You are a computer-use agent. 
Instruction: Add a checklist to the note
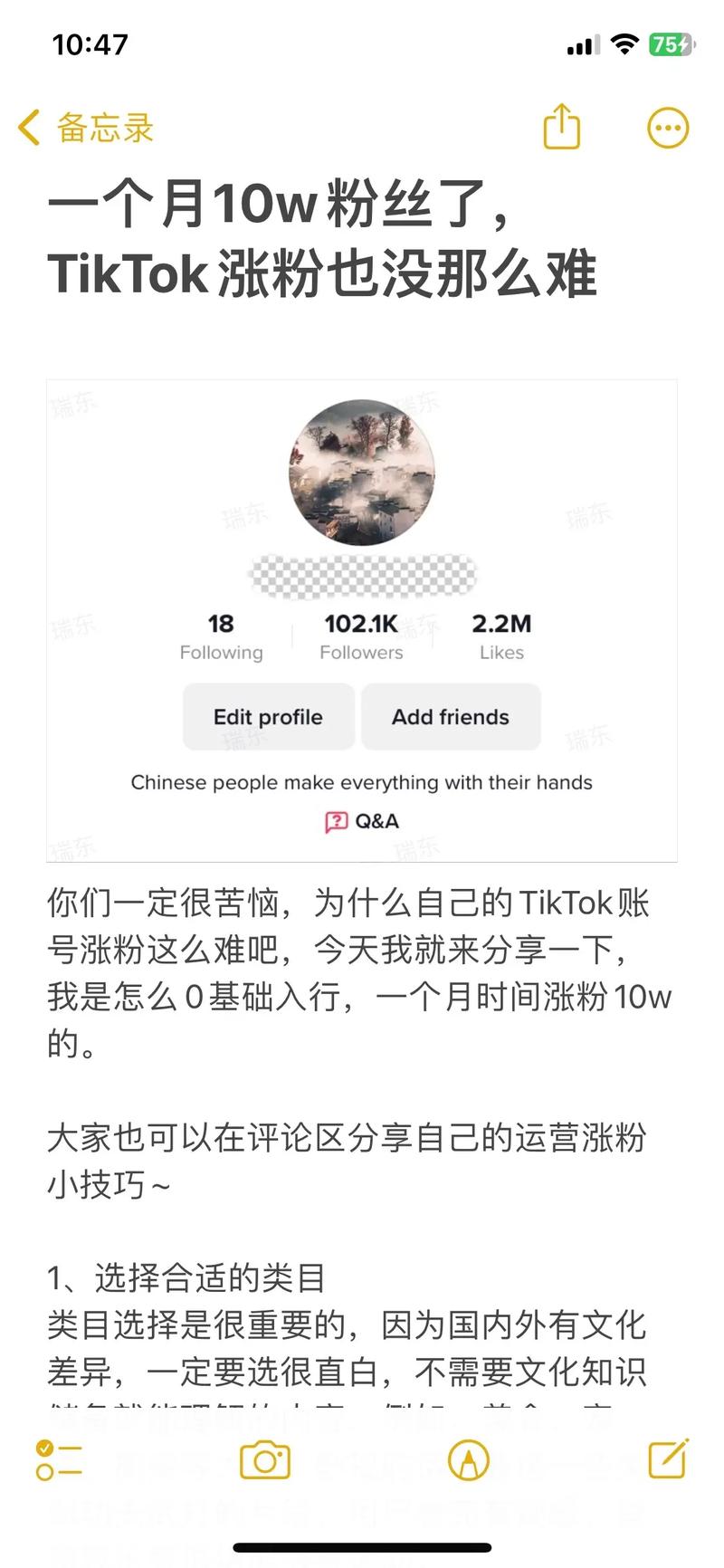(x=59, y=1459)
